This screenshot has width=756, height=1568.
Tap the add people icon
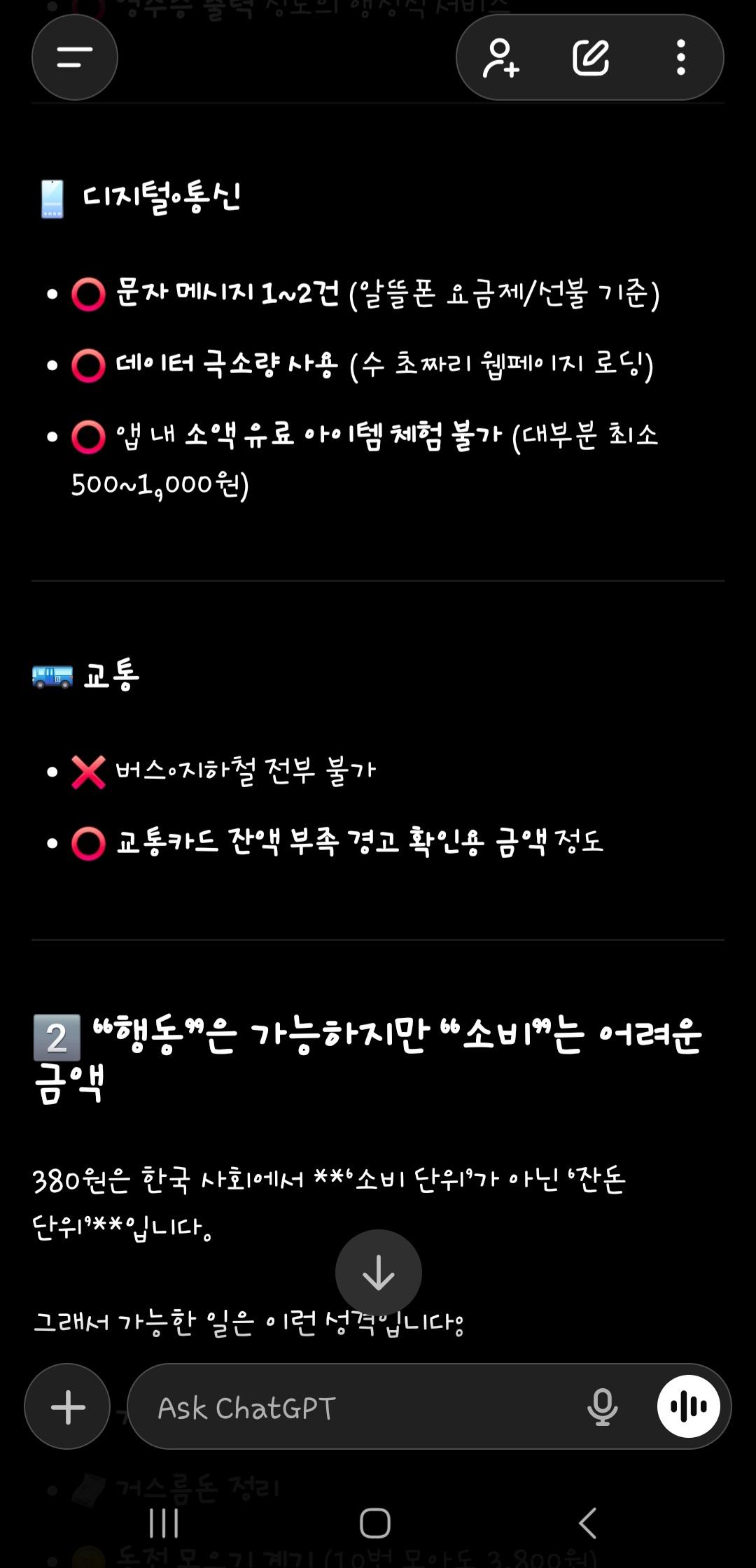[501, 57]
